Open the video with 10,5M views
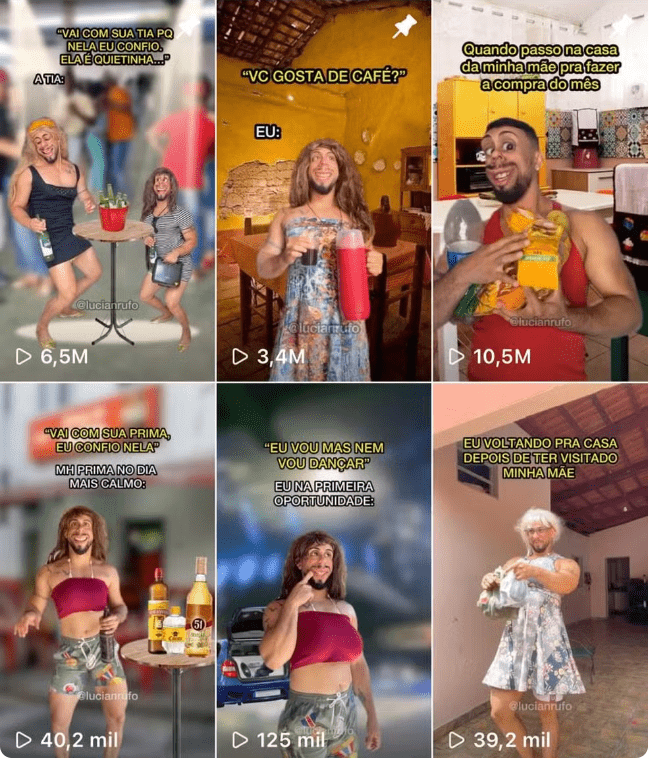The height and width of the screenshot is (759, 649). [x=540, y=190]
